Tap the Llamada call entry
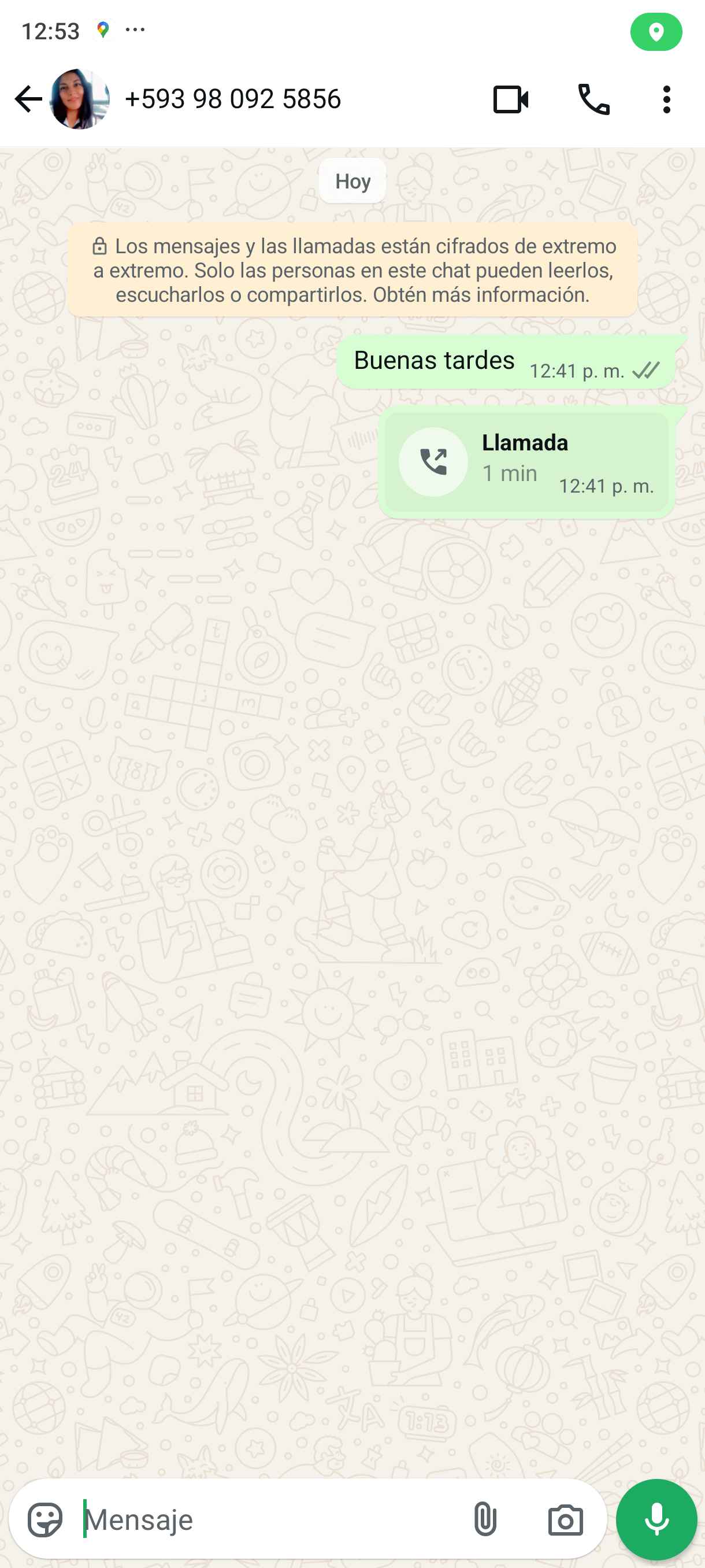The height and width of the screenshot is (1568, 705). [x=526, y=462]
